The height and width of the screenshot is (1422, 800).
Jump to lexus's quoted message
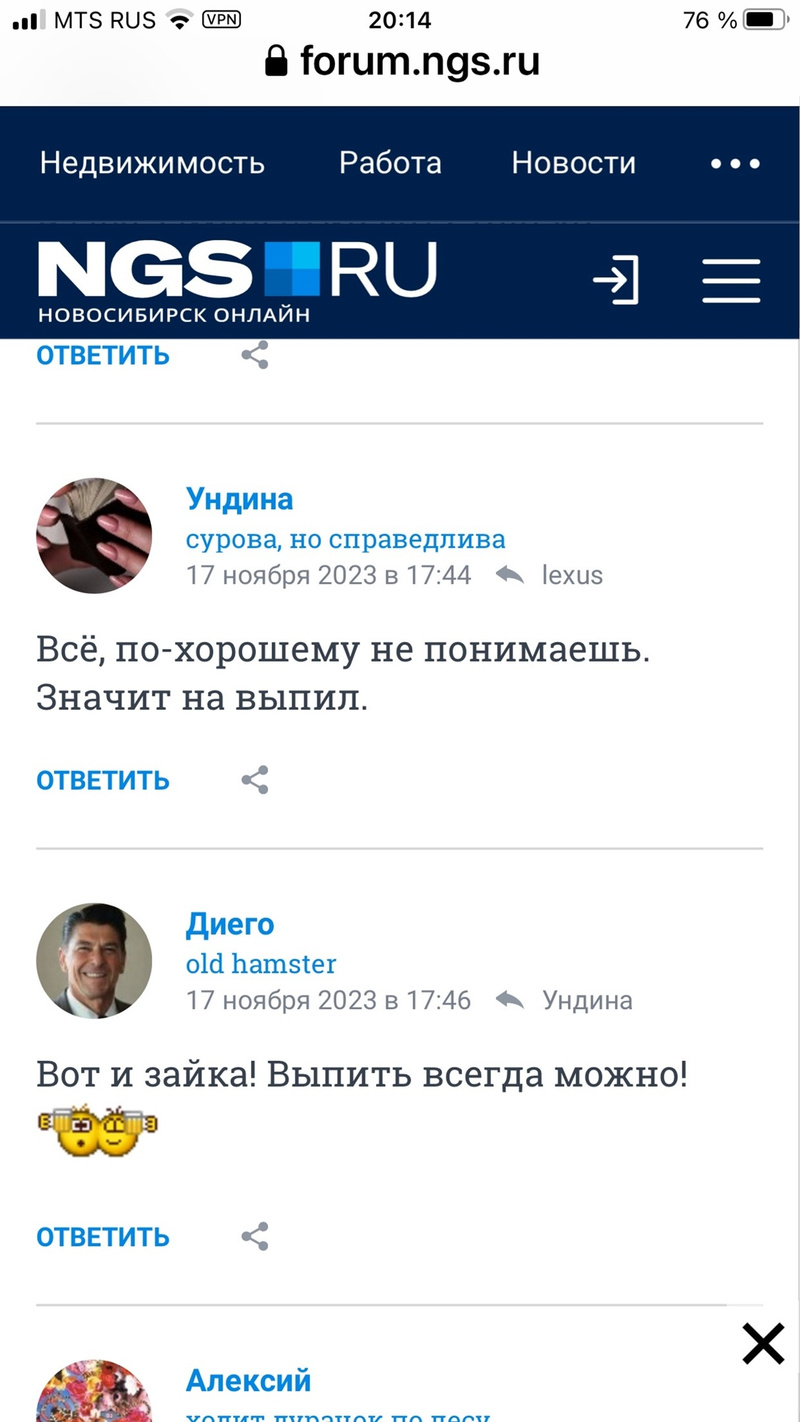tap(571, 575)
